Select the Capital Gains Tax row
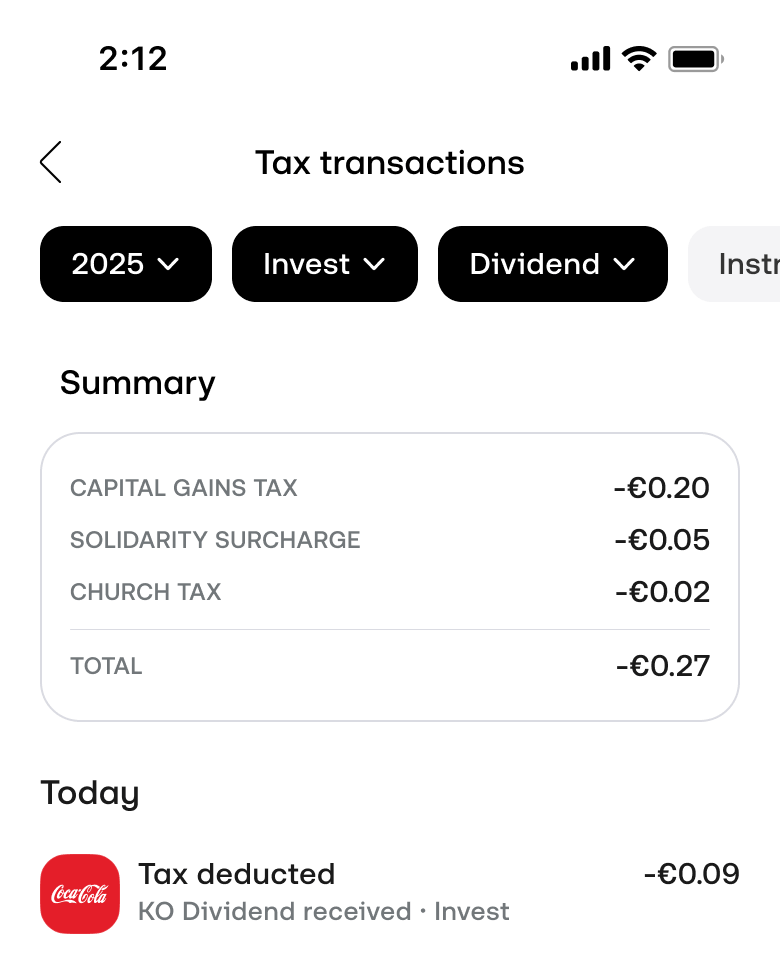Viewport: 780px width, 972px height. tap(183, 489)
